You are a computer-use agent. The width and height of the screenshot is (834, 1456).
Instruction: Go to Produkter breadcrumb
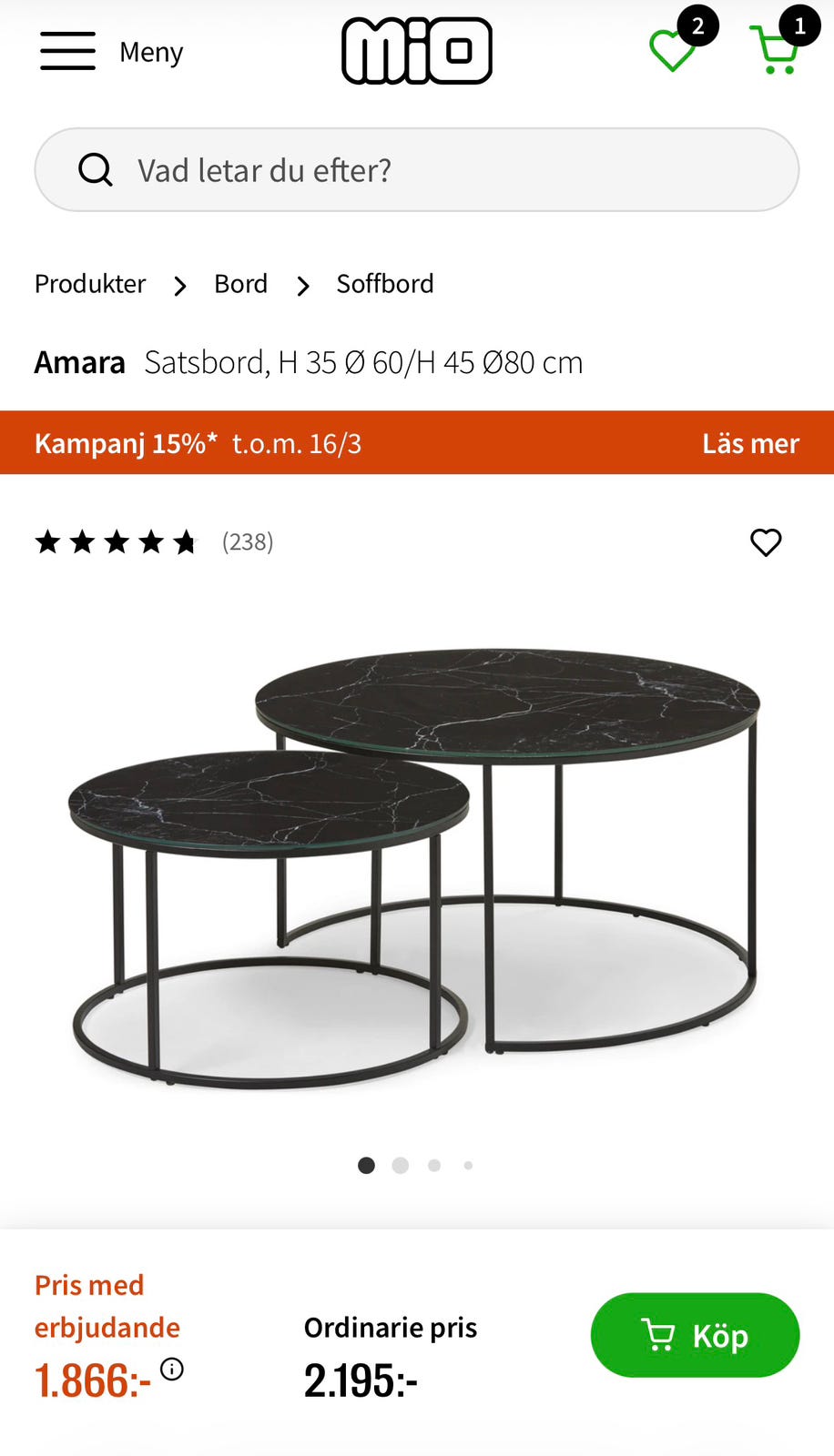(x=90, y=284)
